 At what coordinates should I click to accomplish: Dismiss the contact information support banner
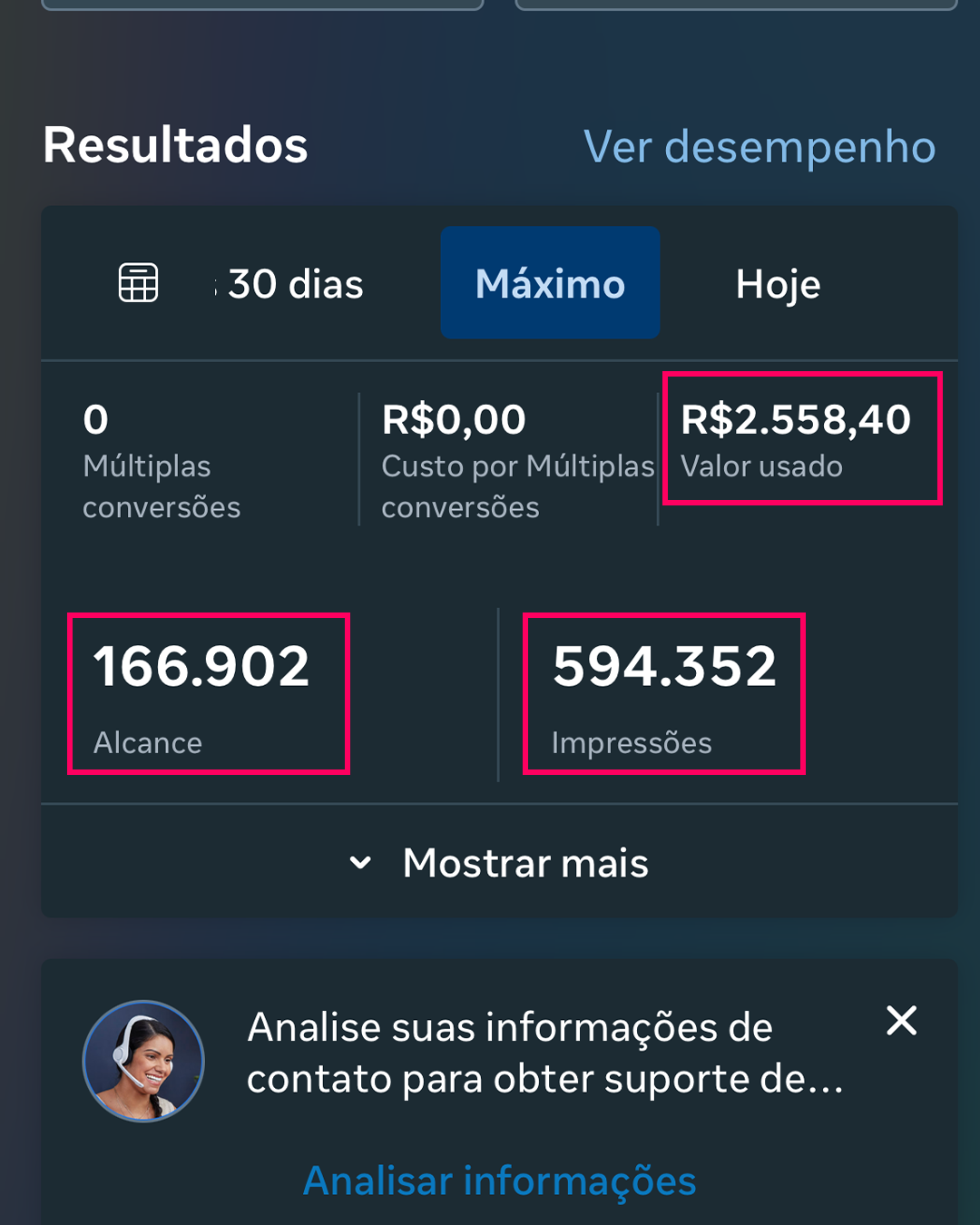tap(901, 1021)
